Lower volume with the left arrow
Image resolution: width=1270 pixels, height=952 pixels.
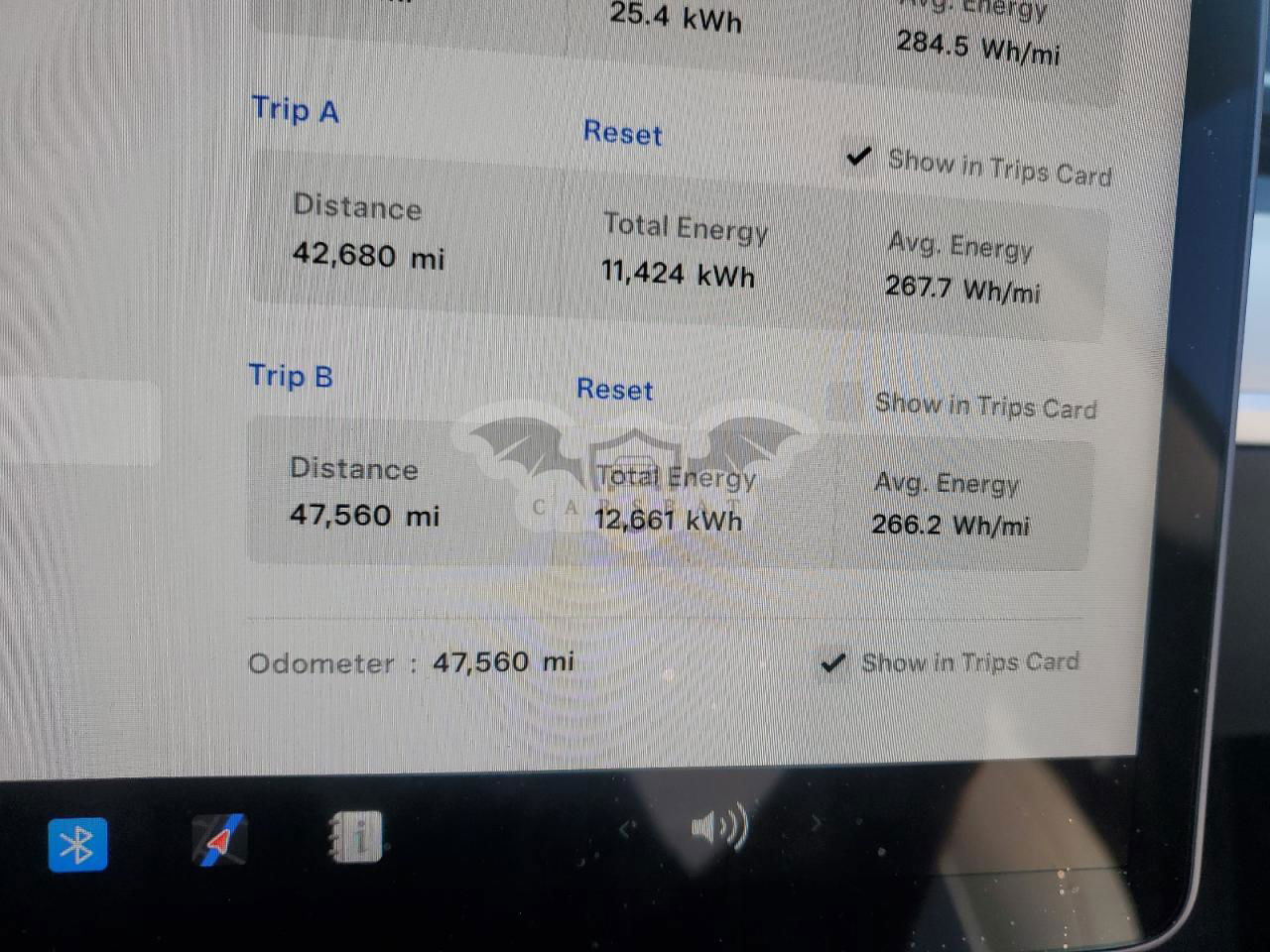pos(627,826)
